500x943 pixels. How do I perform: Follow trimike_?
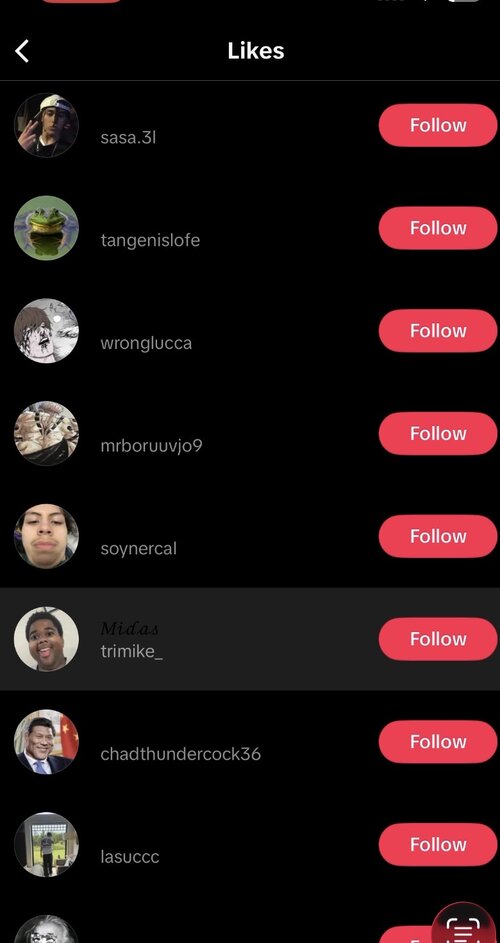438,639
